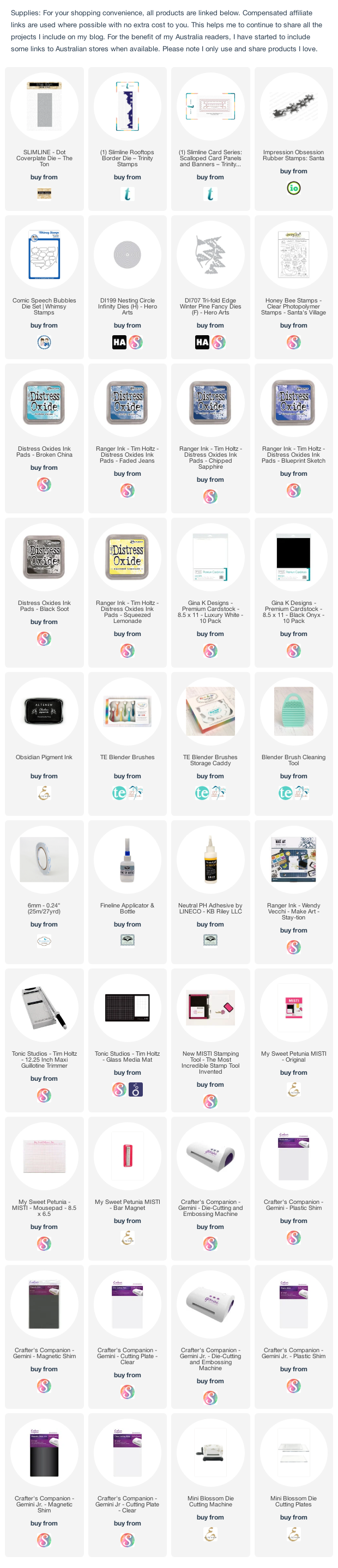Screen dimensions: 338x1568
Task: View DI199 Nesting Circle Infinity Dies
Action: click(x=127, y=256)
